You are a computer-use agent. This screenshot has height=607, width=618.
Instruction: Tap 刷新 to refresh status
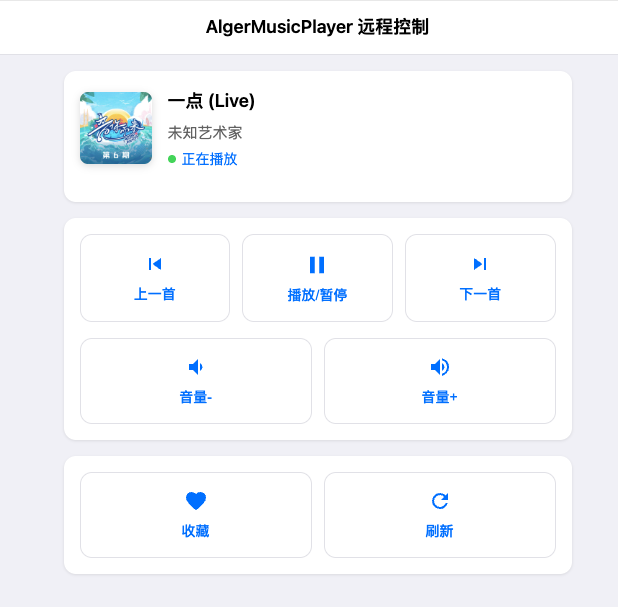click(x=440, y=514)
